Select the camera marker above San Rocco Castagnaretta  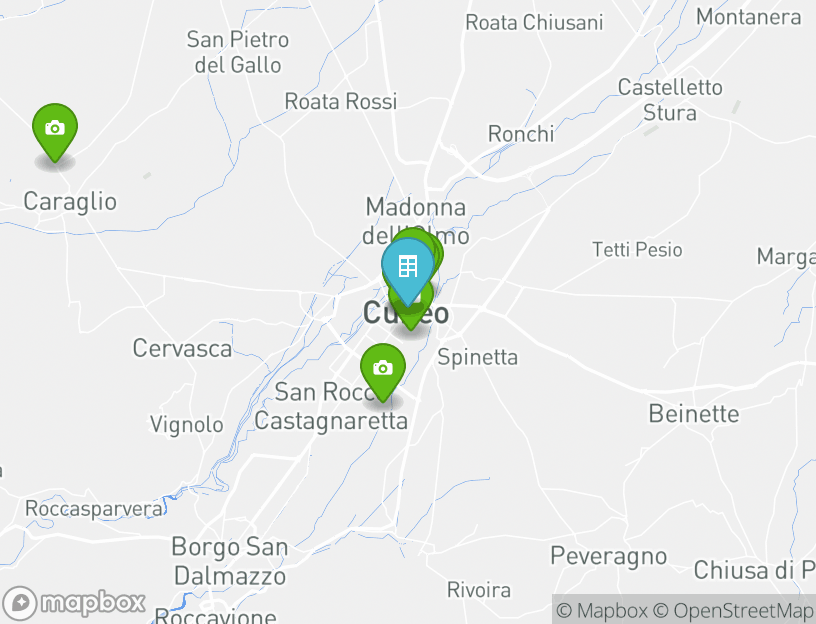pos(382,369)
